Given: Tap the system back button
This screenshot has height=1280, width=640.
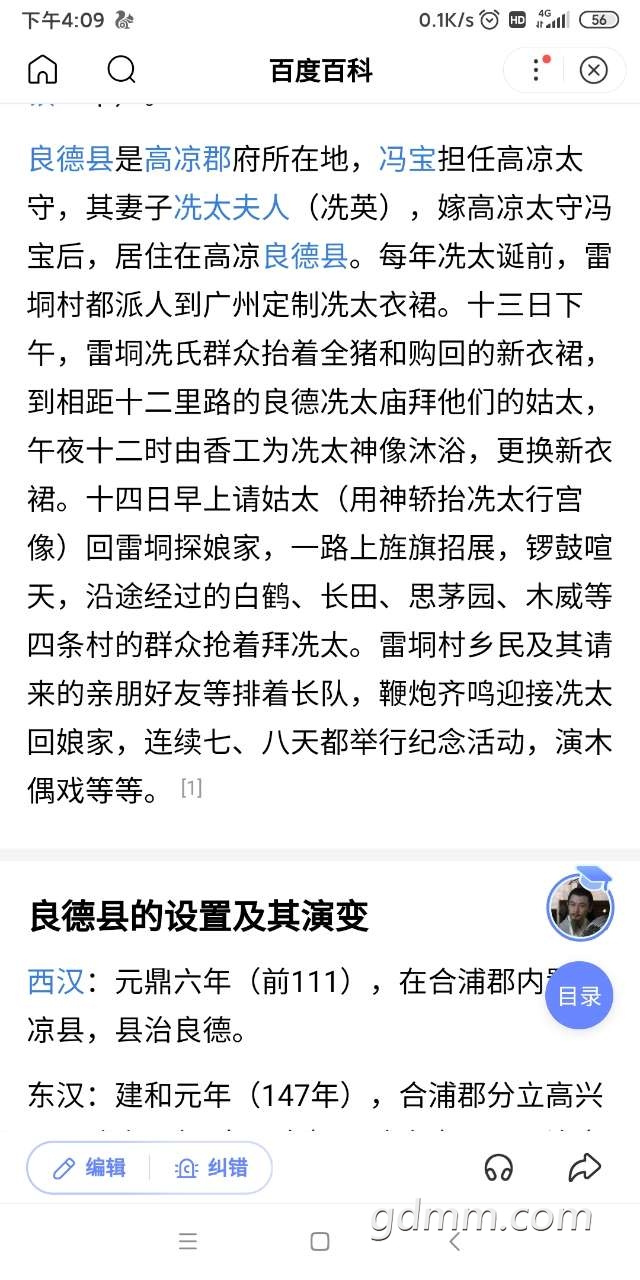Looking at the screenshot, I should [x=454, y=1242].
